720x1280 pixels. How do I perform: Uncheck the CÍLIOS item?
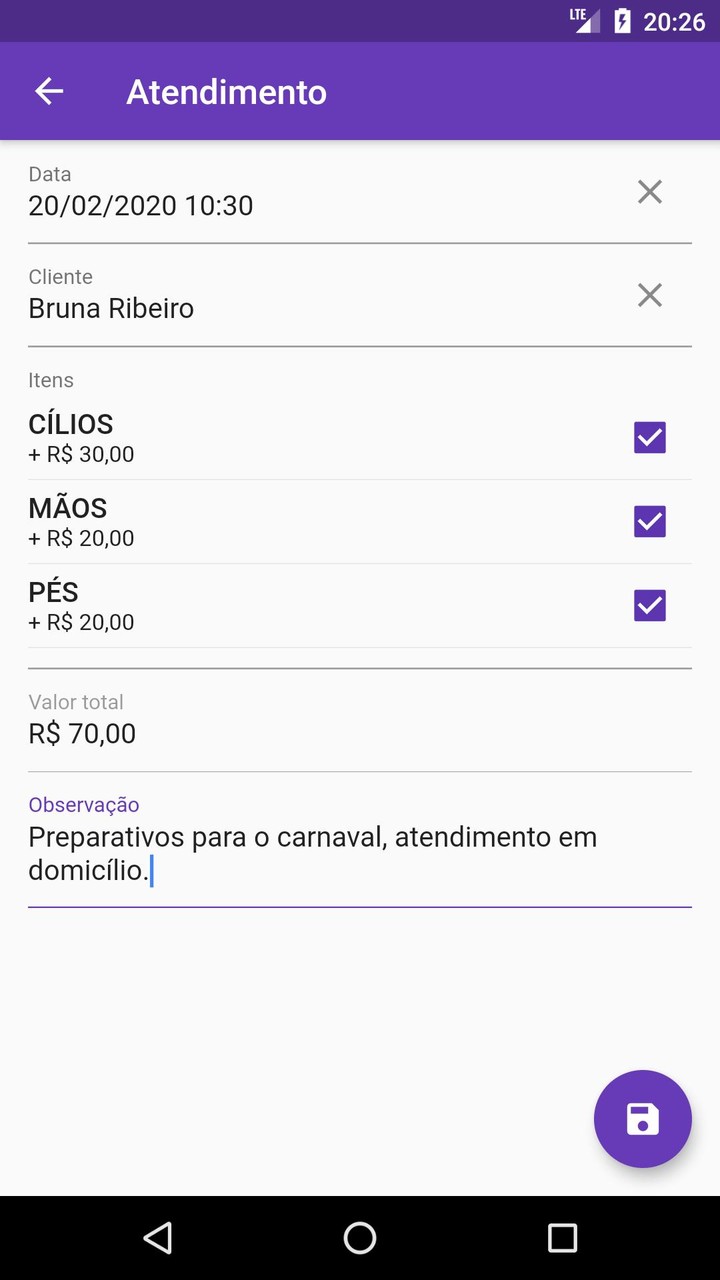click(x=649, y=437)
